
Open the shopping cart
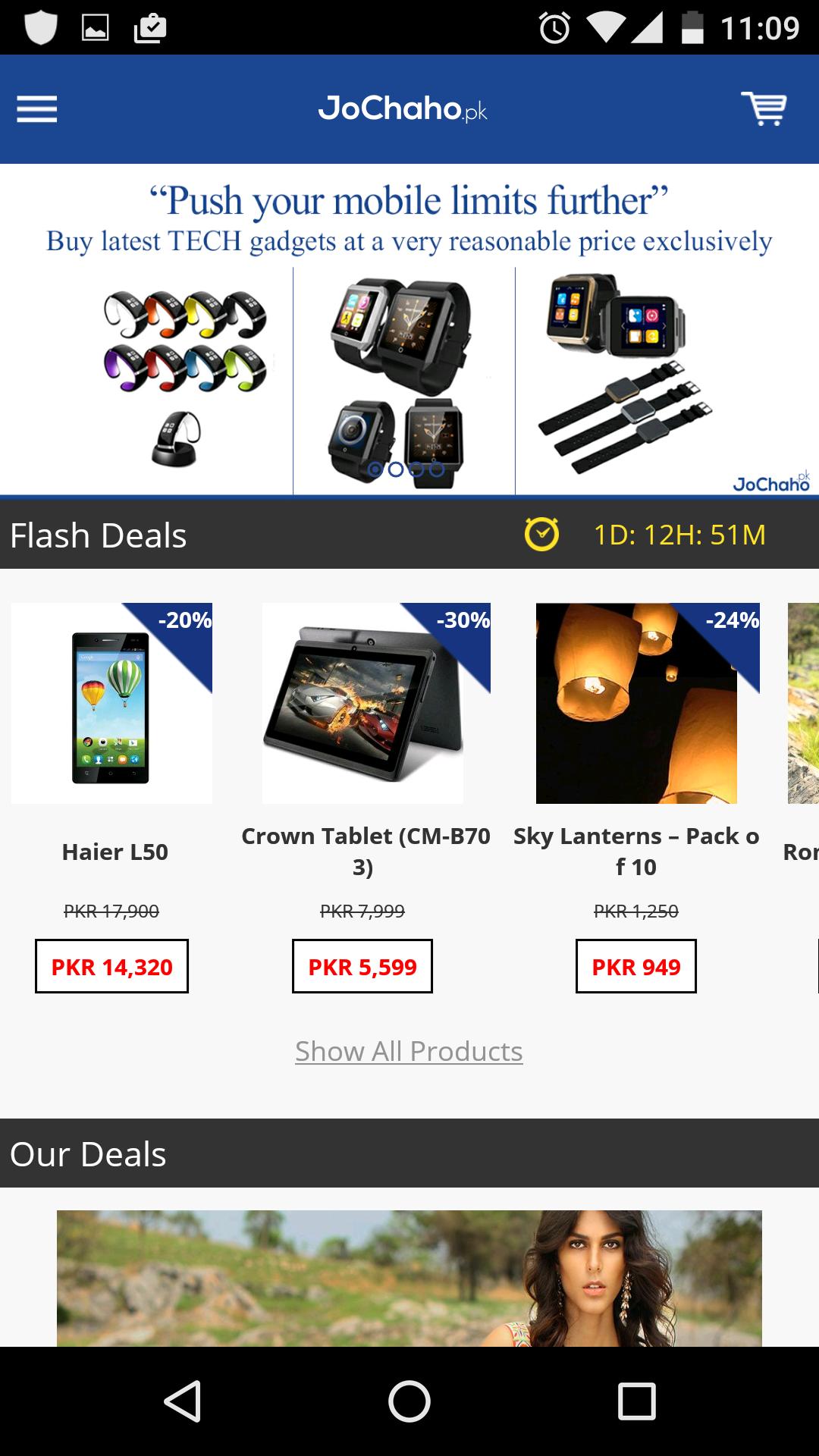[x=764, y=109]
